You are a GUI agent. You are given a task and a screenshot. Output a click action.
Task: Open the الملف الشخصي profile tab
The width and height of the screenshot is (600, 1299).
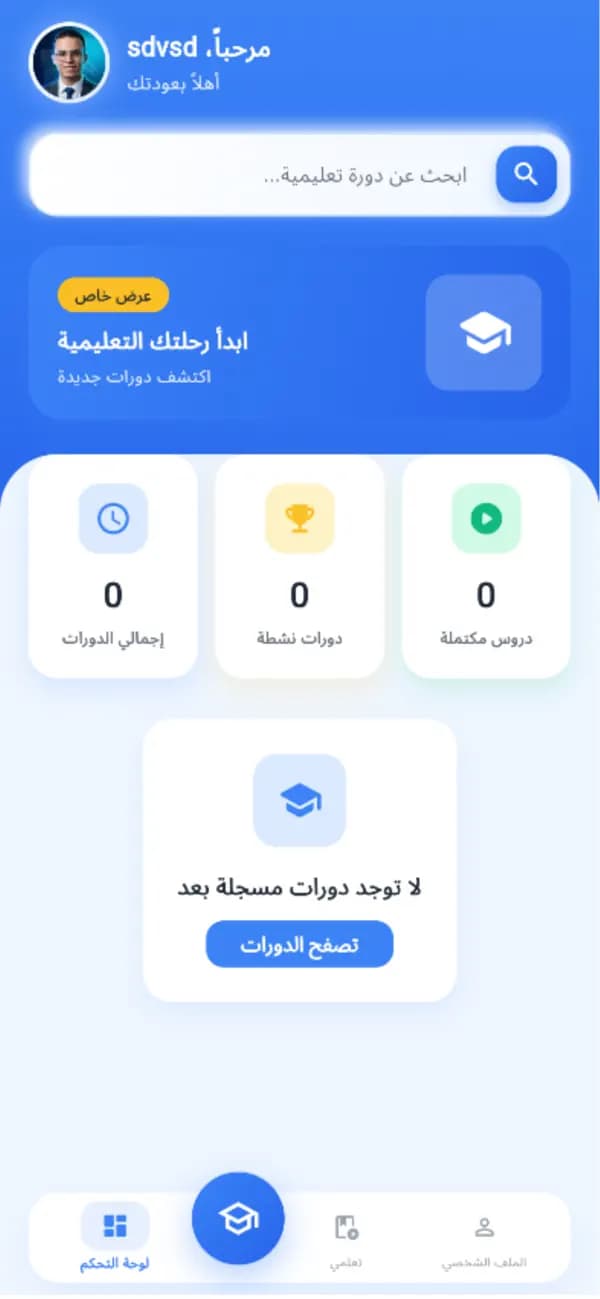484,1238
